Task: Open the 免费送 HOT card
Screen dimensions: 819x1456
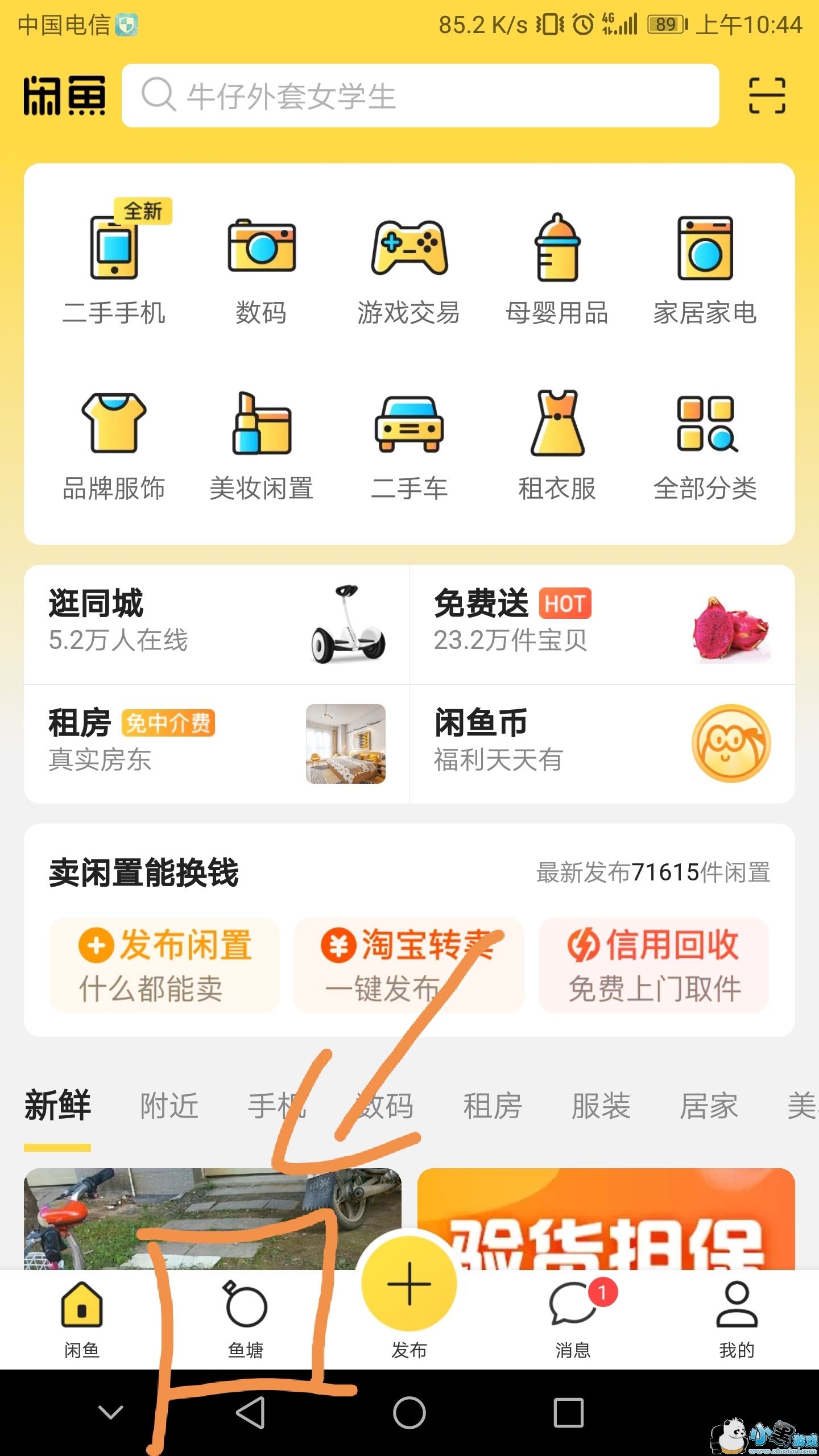Action: 602,624
